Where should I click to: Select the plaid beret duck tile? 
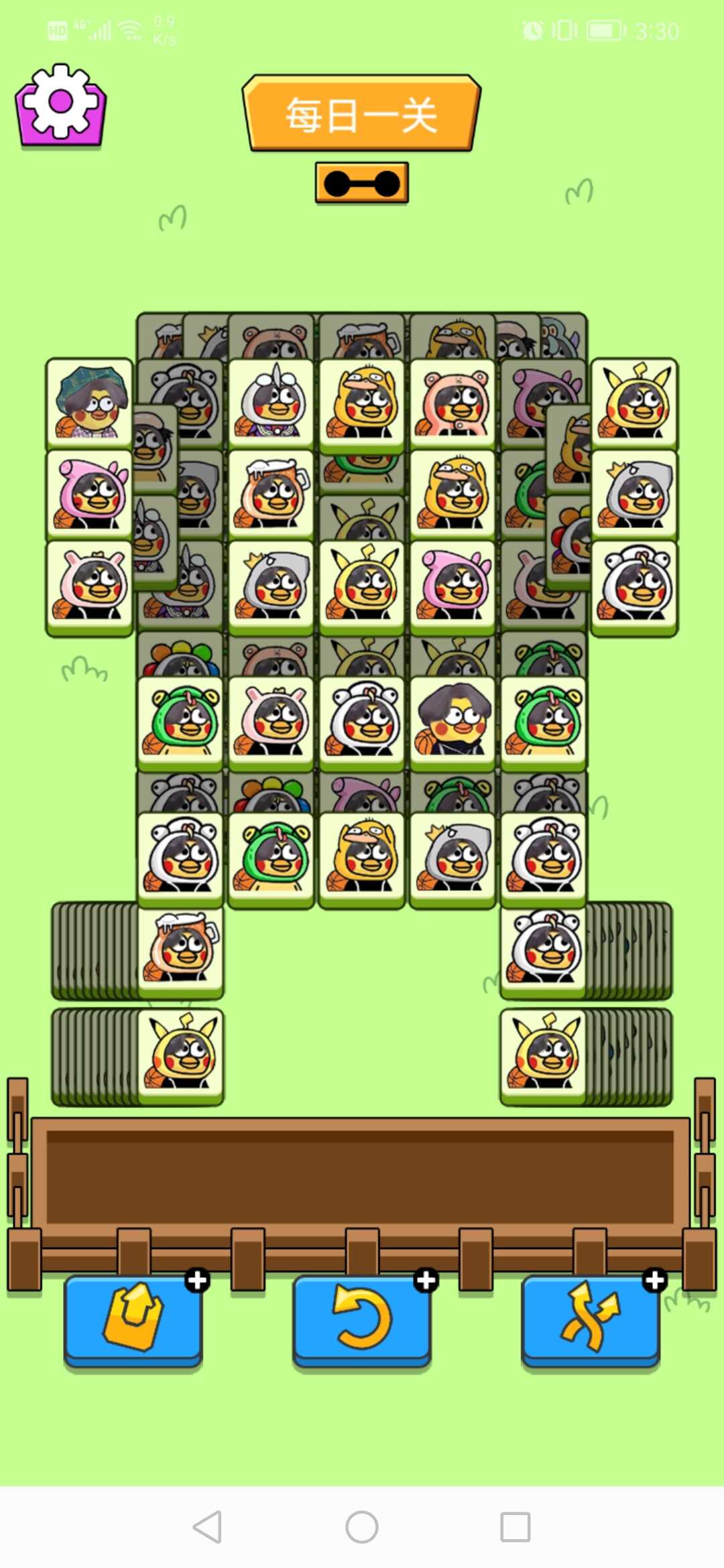89,402
